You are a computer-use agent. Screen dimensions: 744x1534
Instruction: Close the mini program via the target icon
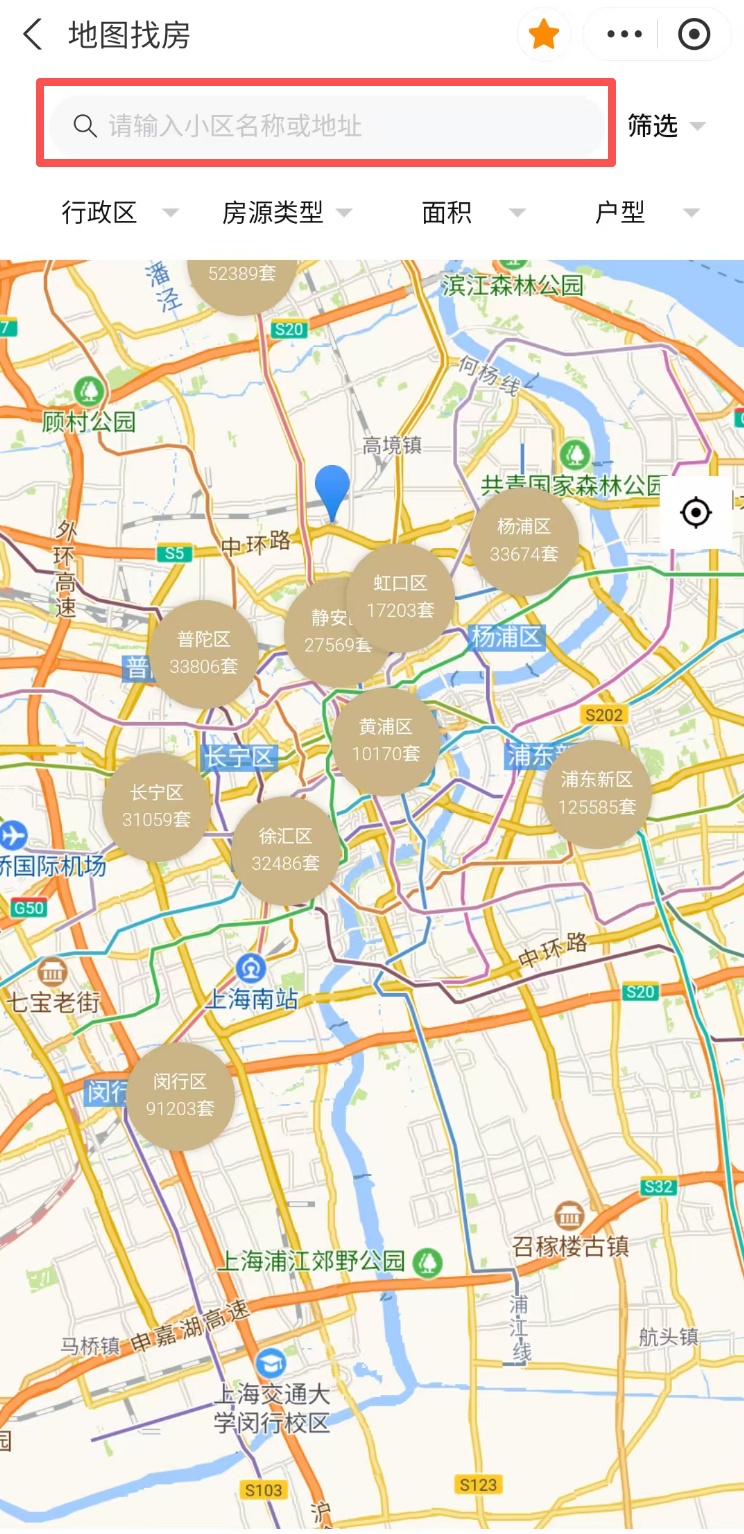693,35
